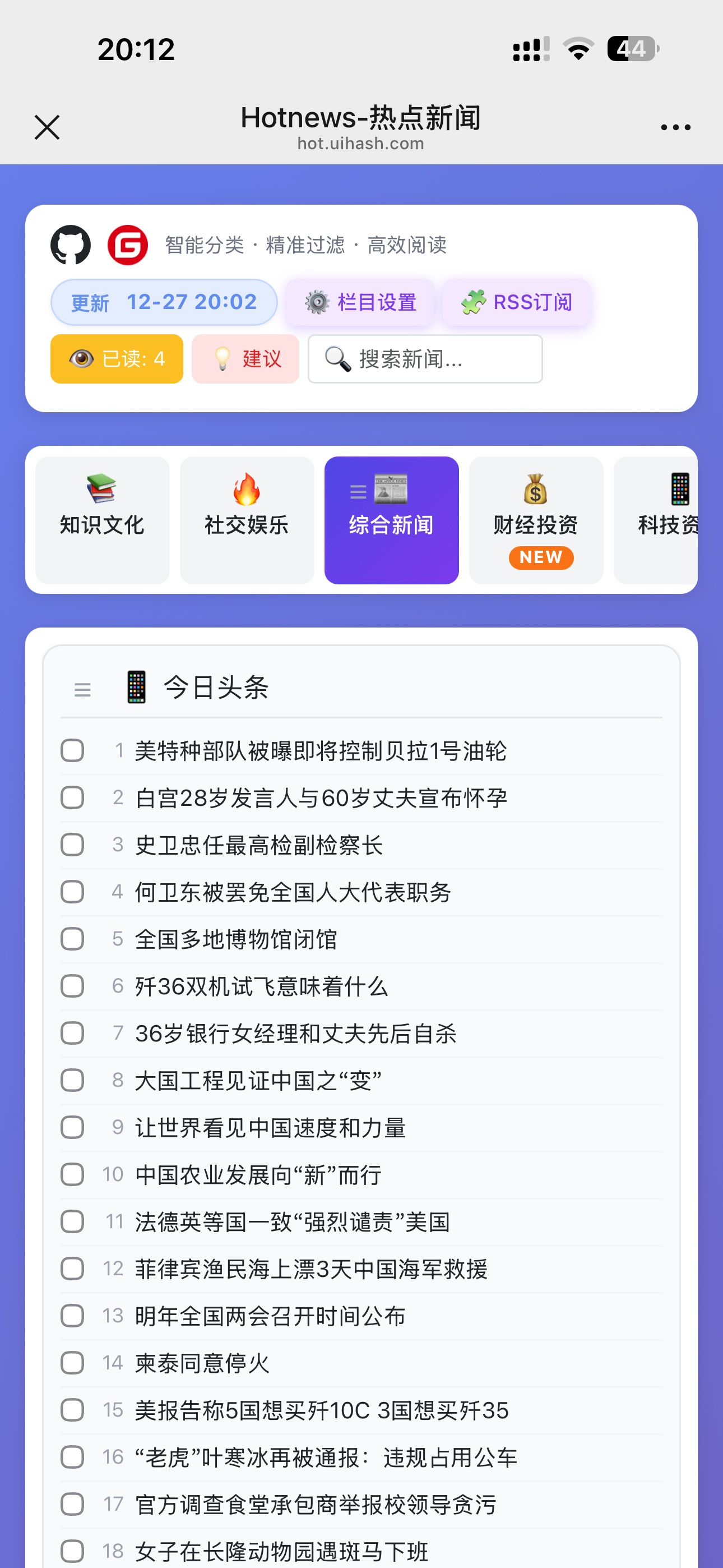The image size is (723, 1568).
Task: Refresh news via the 更新 button
Action: 164,302
